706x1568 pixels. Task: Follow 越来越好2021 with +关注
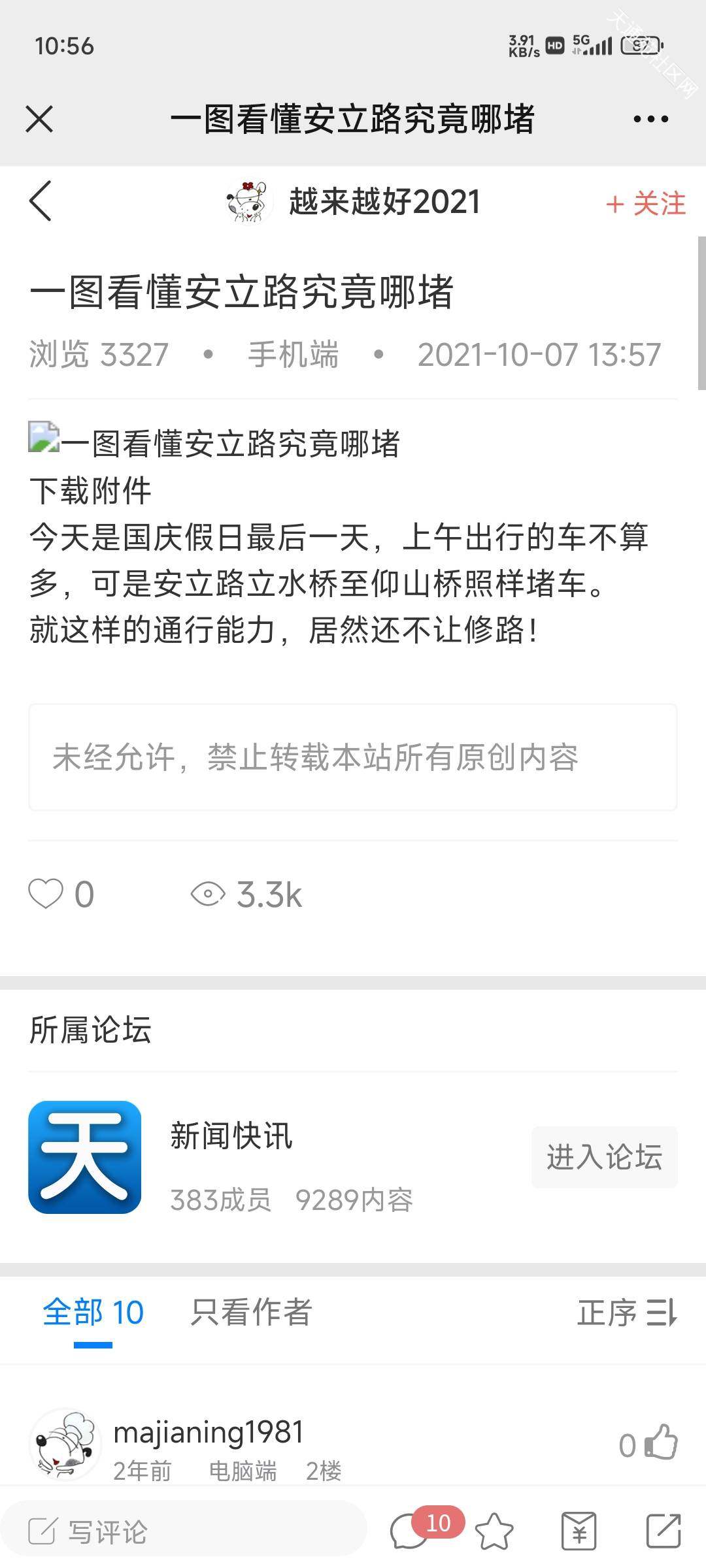(645, 203)
